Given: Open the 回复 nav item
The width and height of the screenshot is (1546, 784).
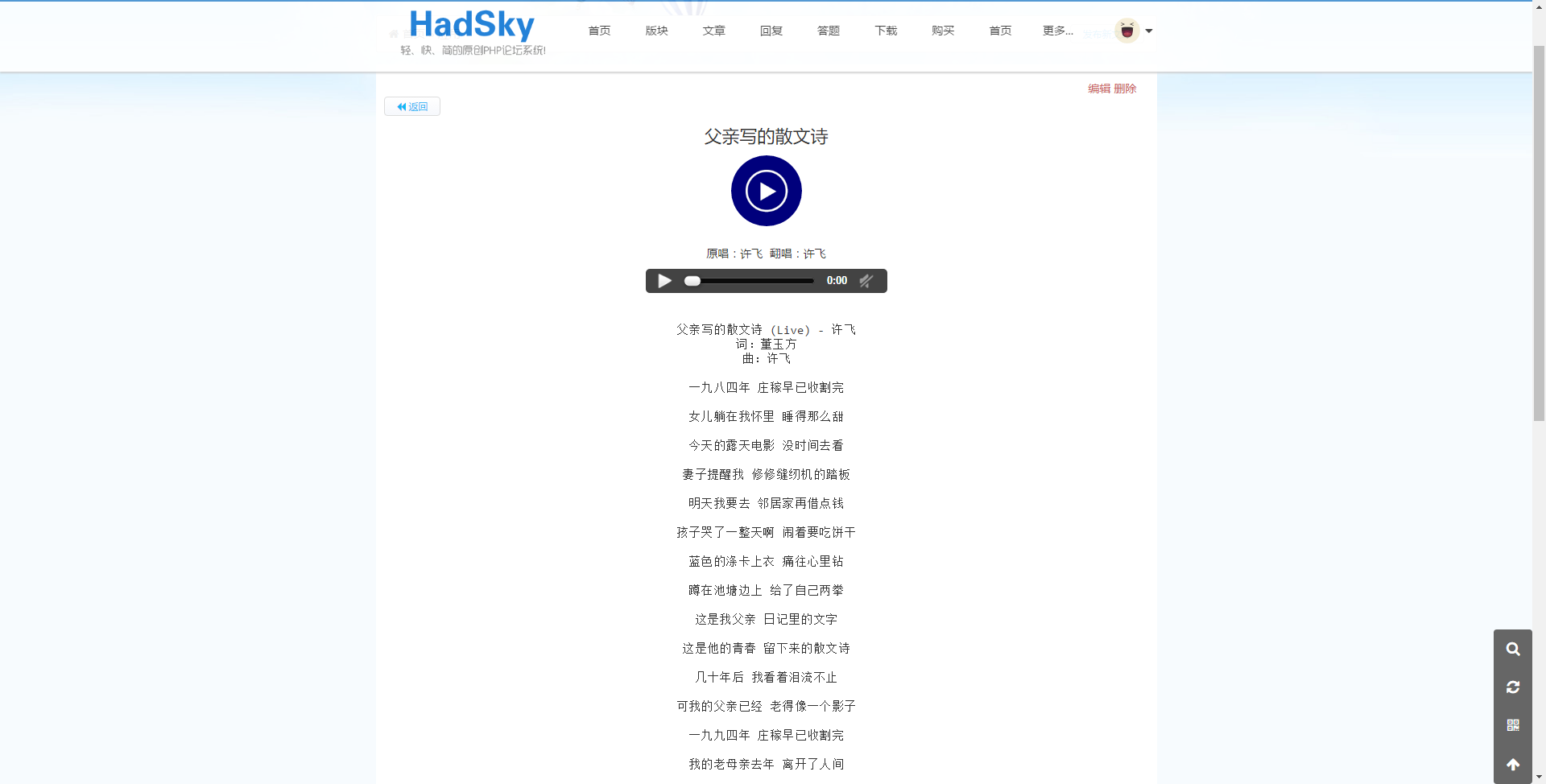Looking at the screenshot, I should [x=771, y=31].
